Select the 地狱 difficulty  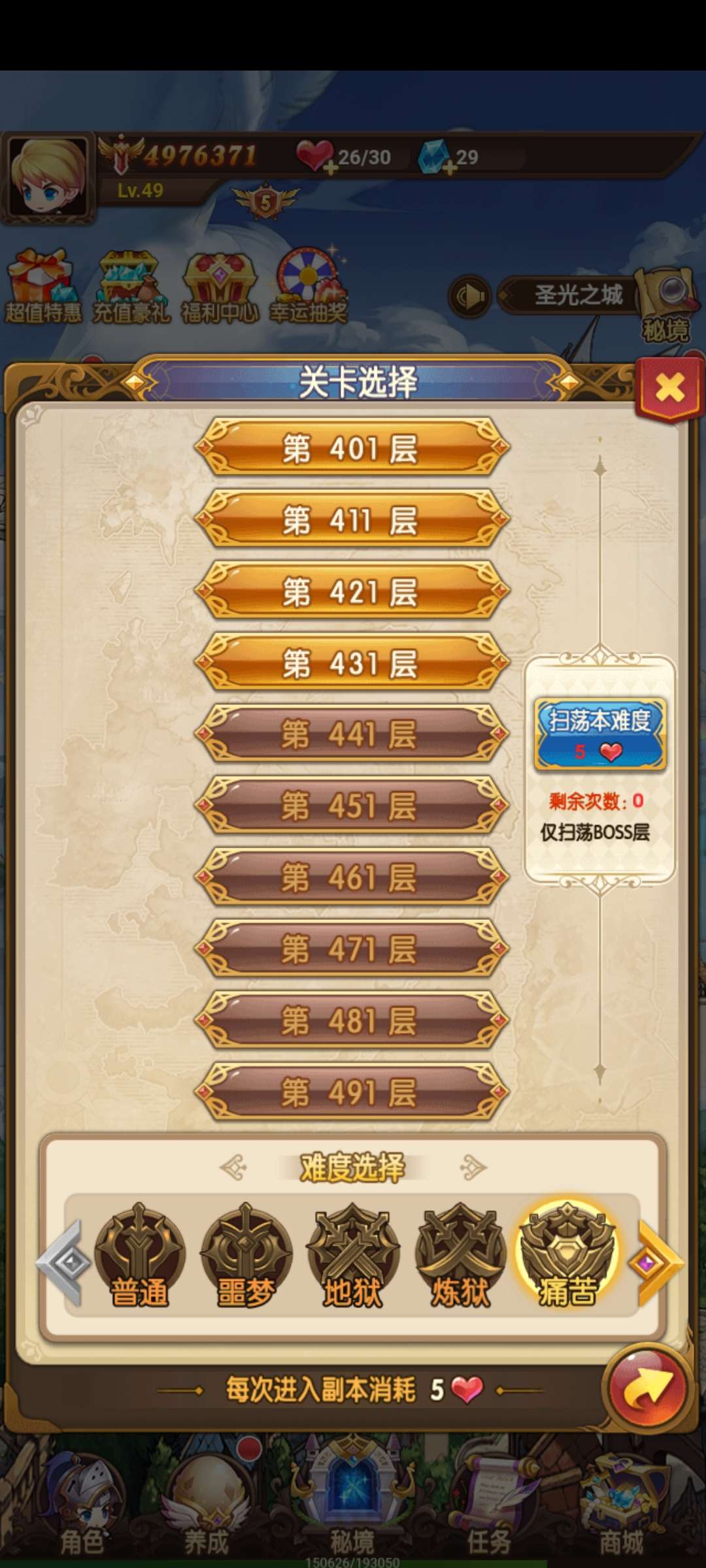(x=352, y=1255)
